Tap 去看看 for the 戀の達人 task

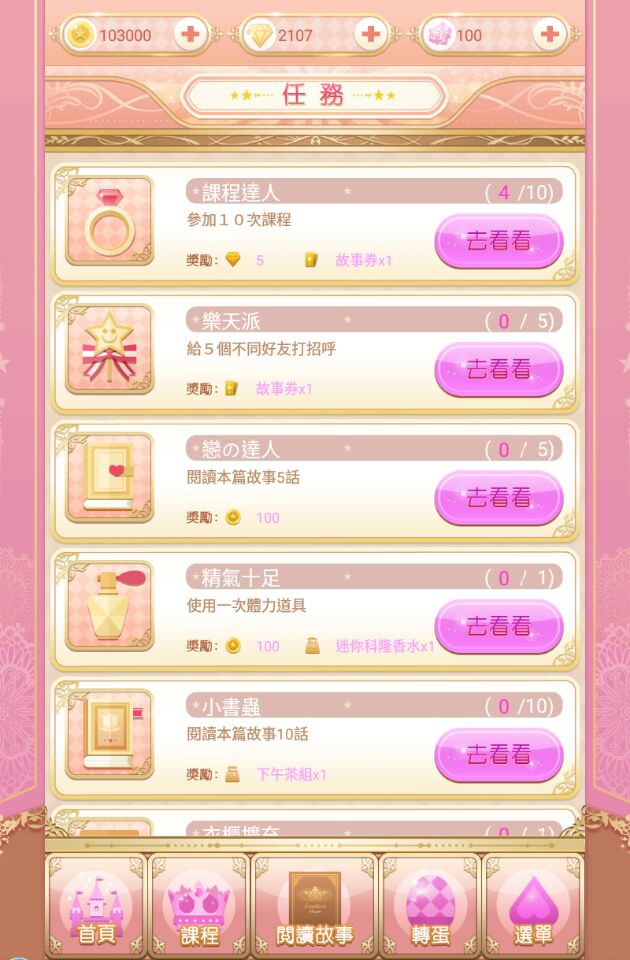click(x=498, y=497)
